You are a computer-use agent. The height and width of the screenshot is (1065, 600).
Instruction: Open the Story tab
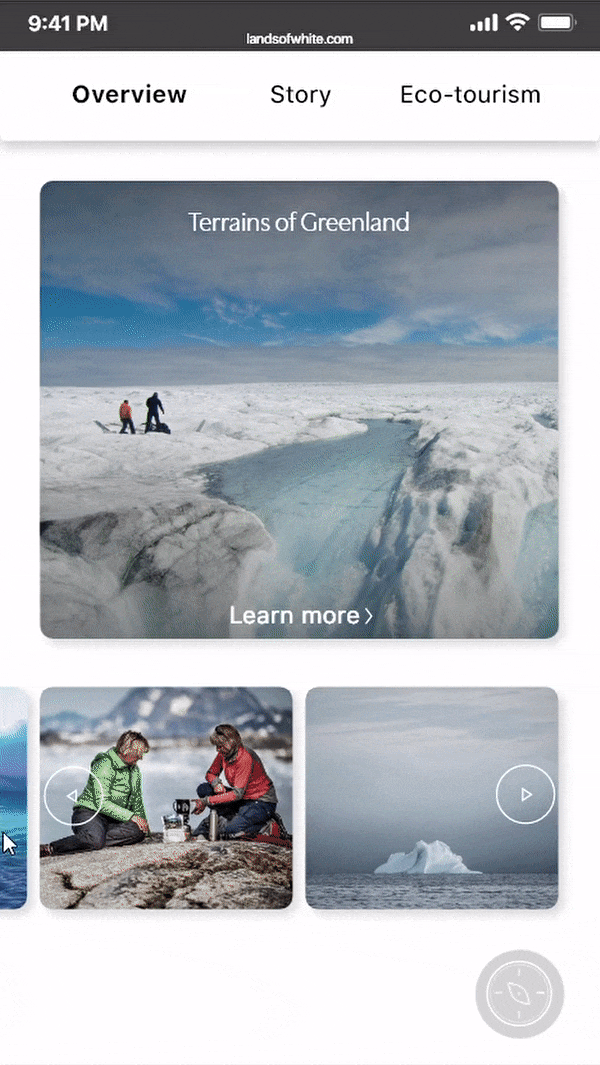pyautogui.click(x=300, y=95)
